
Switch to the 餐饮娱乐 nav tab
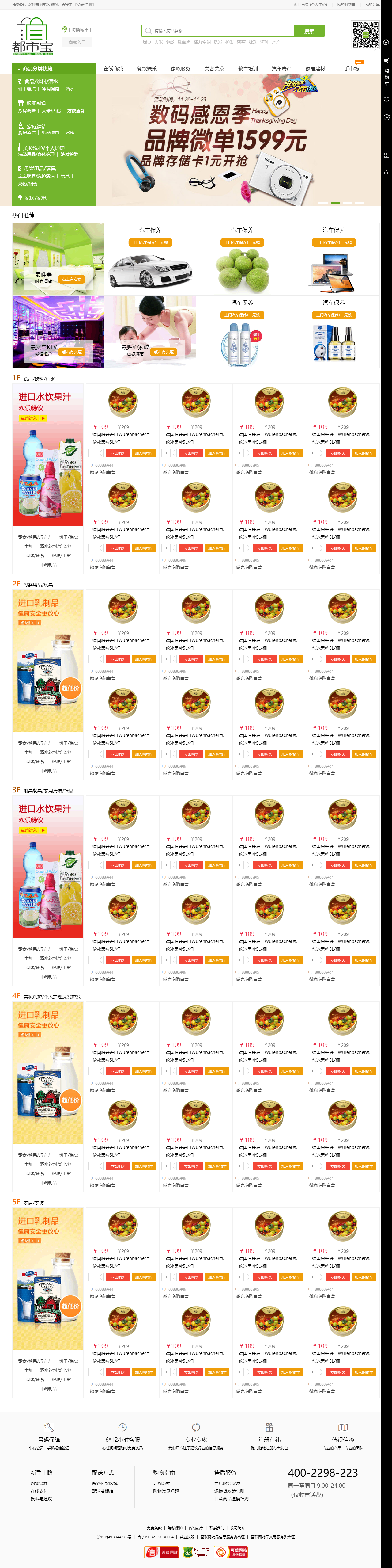click(146, 69)
